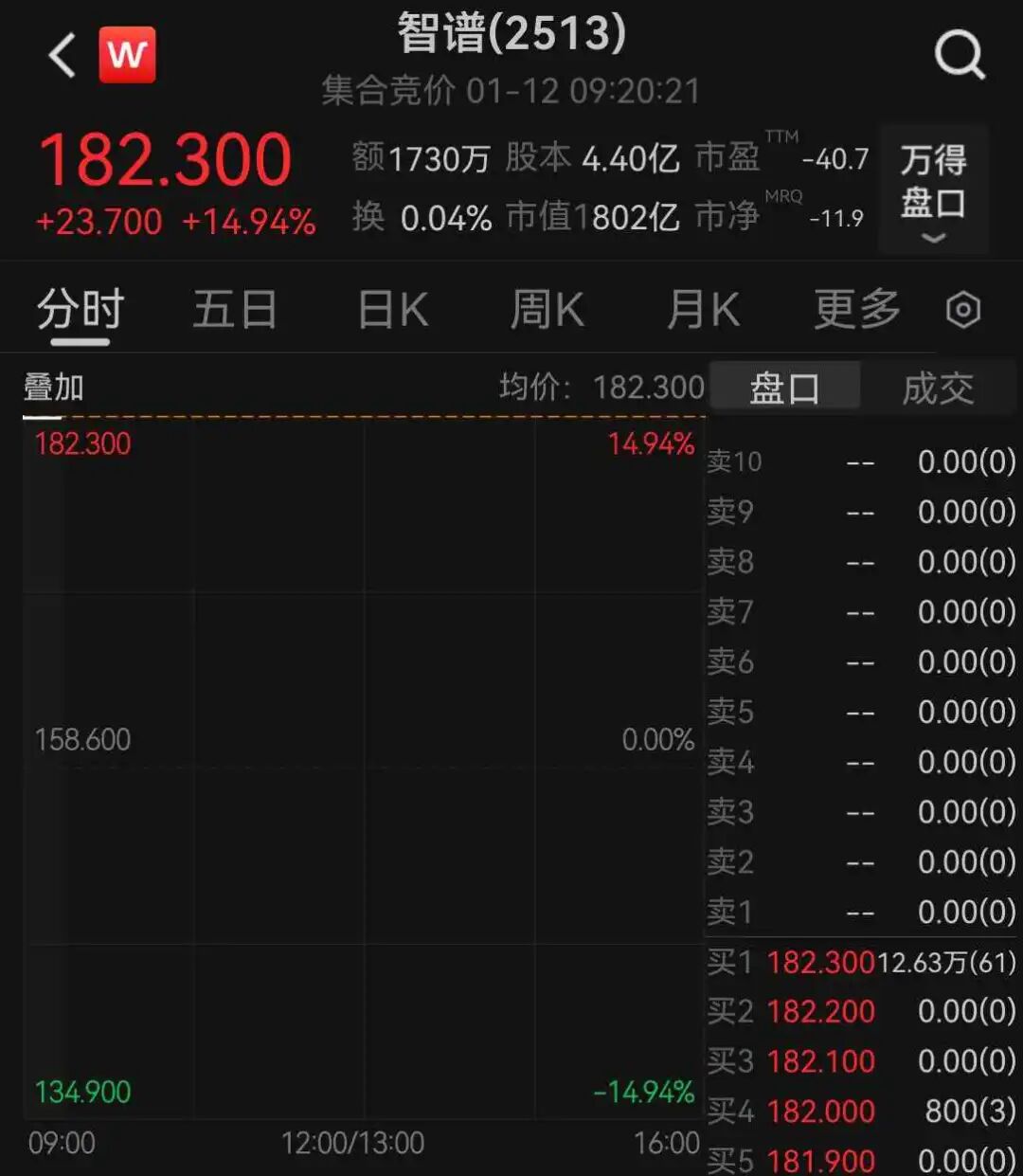Viewport: 1023px width, 1176px height.
Task: Switch to the 分时 chart tab
Action: tap(81, 310)
